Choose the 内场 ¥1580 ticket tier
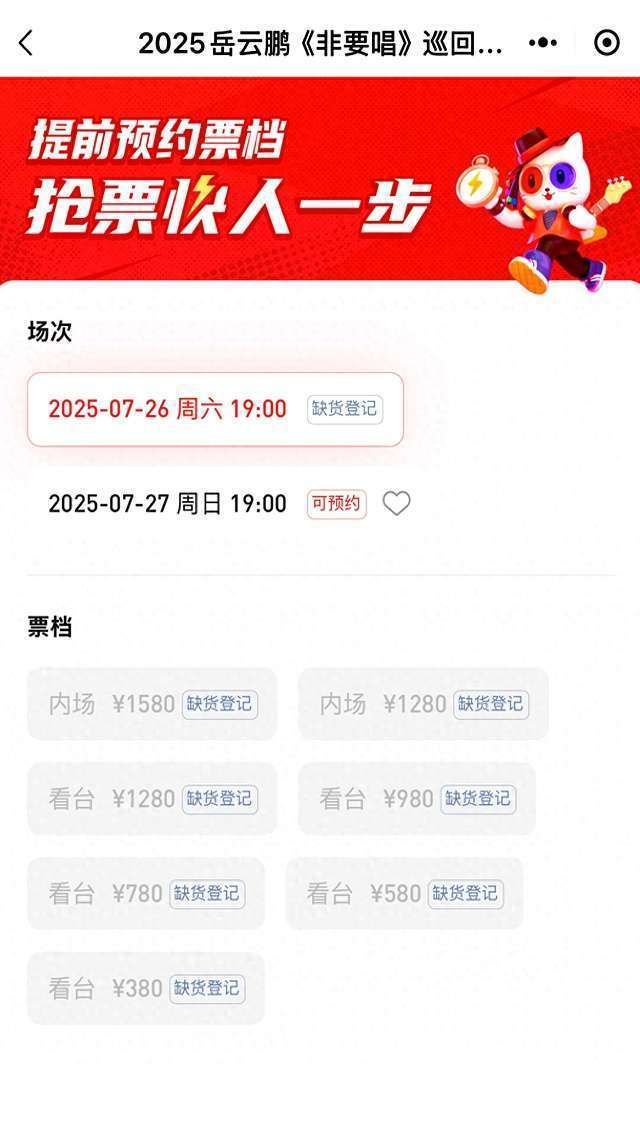 [x=152, y=704]
